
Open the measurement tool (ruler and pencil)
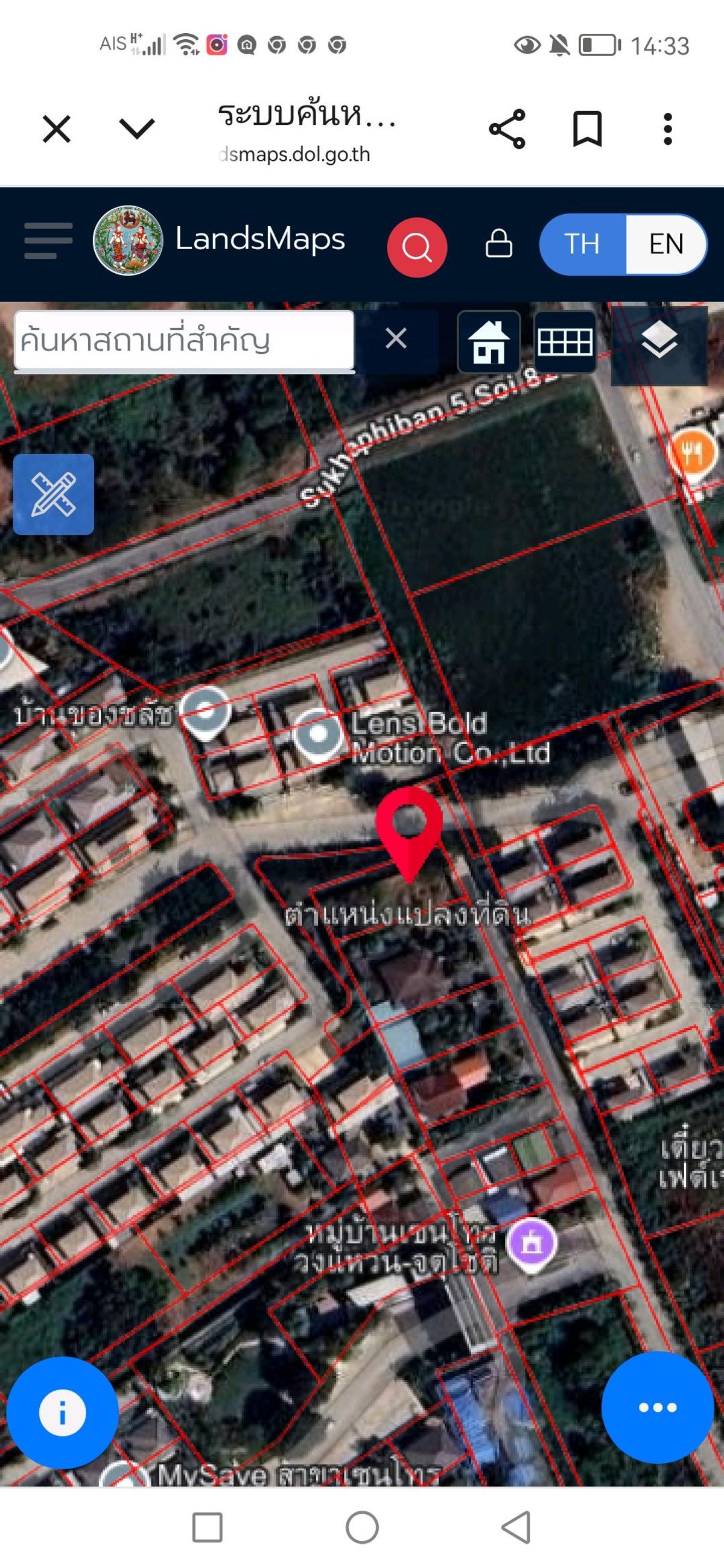[54, 495]
